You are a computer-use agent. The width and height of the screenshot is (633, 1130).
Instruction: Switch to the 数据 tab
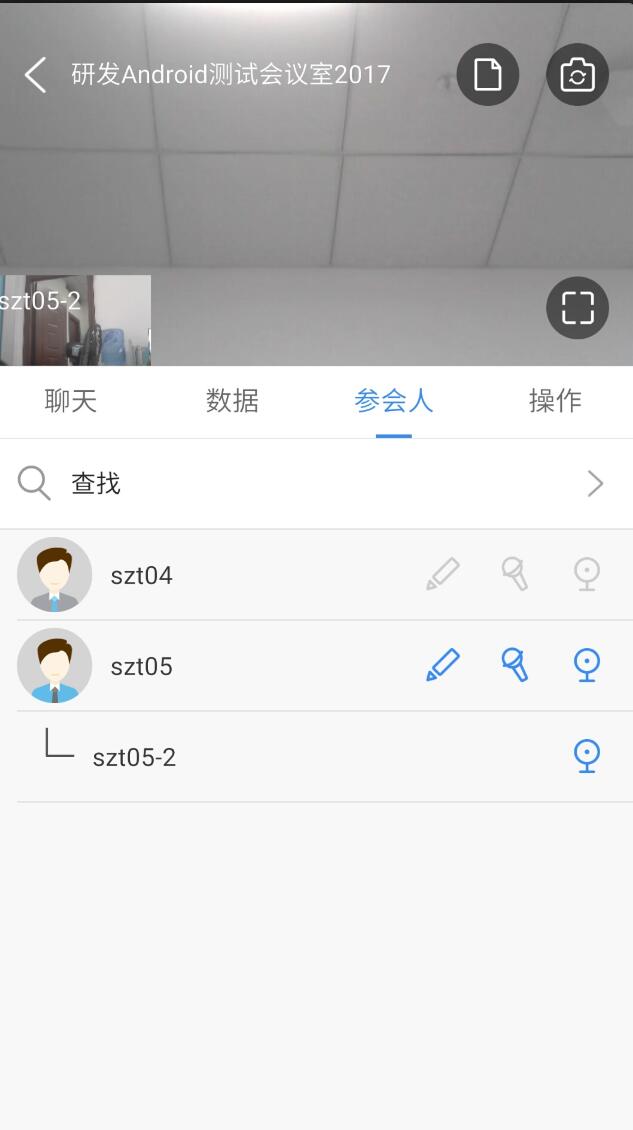pos(232,401)
